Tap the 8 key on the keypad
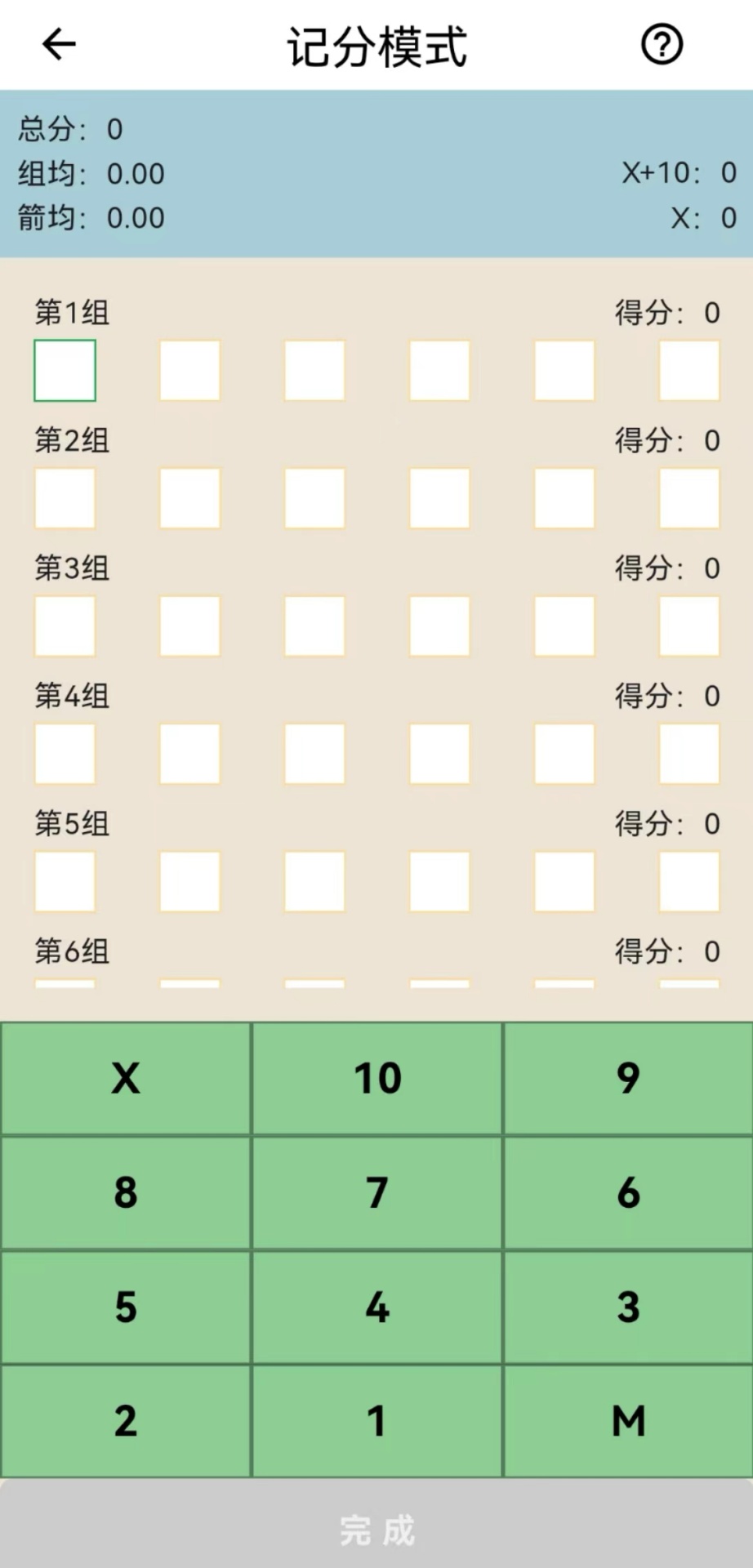This screenshot has width=753, height=1568. (125, 1192)
